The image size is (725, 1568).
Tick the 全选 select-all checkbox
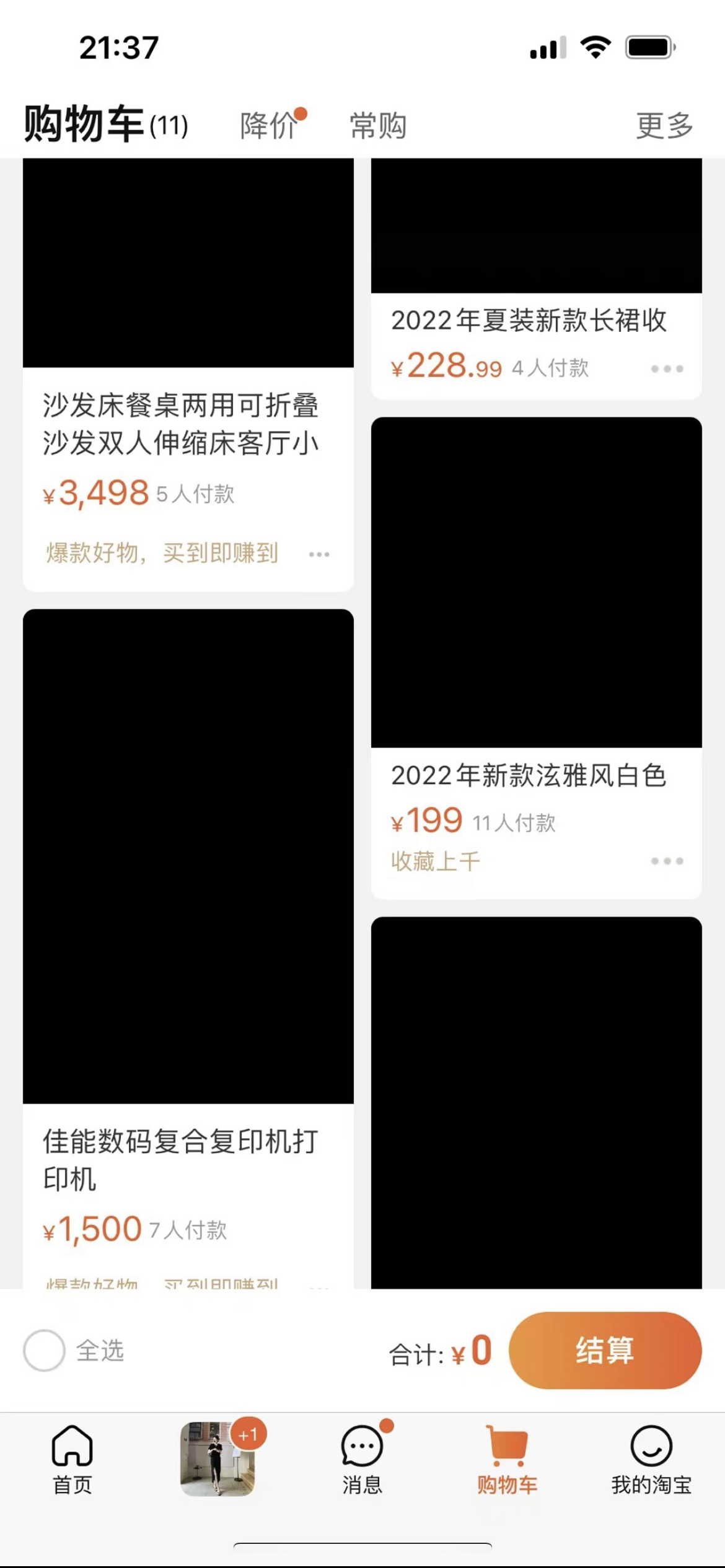tap(44, 1350)
